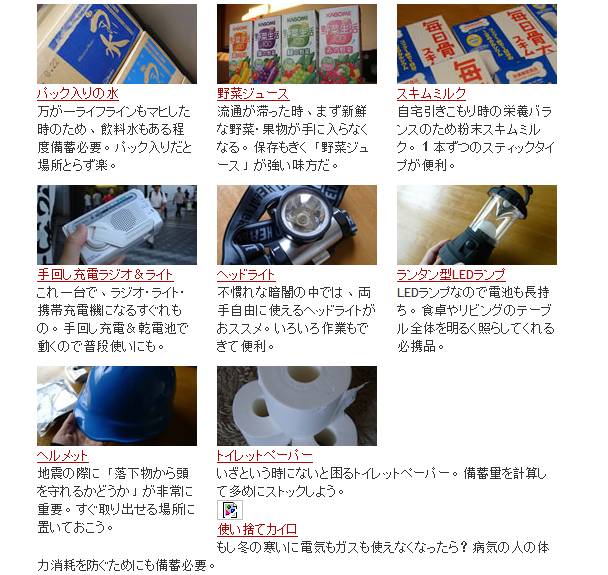Open the パック入りの水 link
This screenshot has width=608, height=575.
pyautogui.click(x=84, y=93)
